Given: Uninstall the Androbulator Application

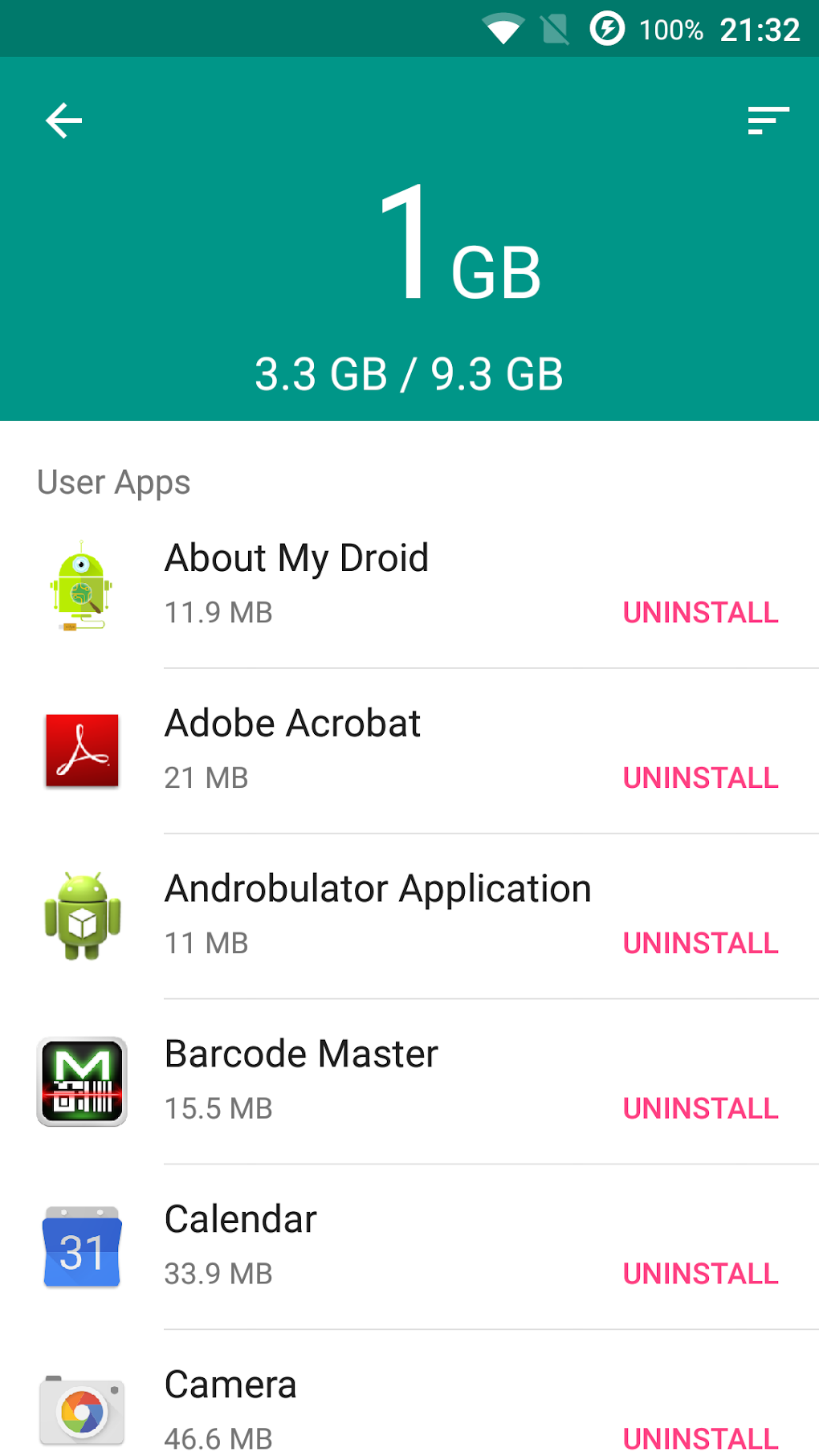Looking at the screenshot, I should (x=700, y=944).
